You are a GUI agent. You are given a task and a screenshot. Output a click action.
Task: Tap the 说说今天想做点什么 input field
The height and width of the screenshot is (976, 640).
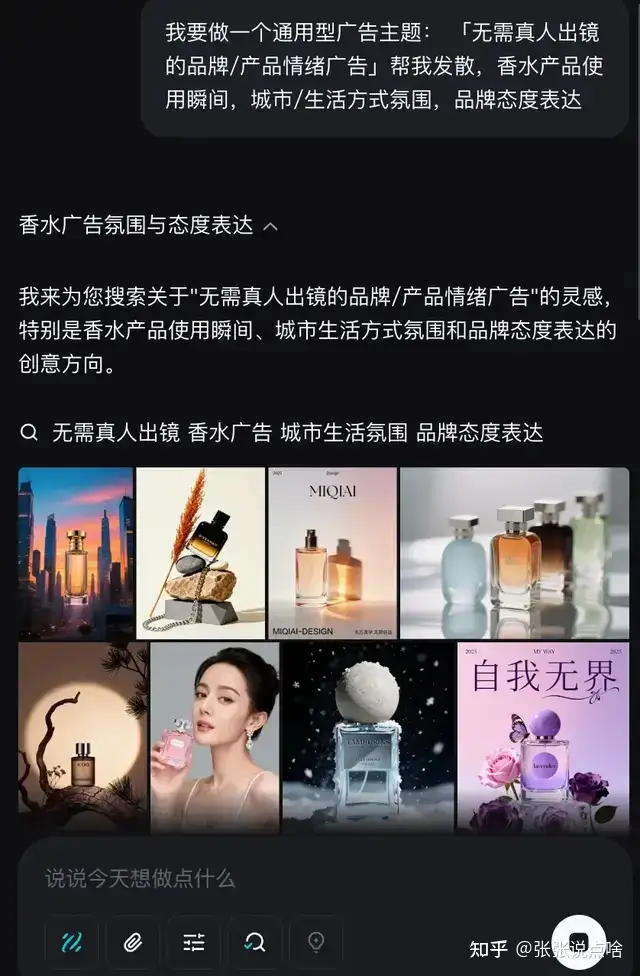coord(322,879)
